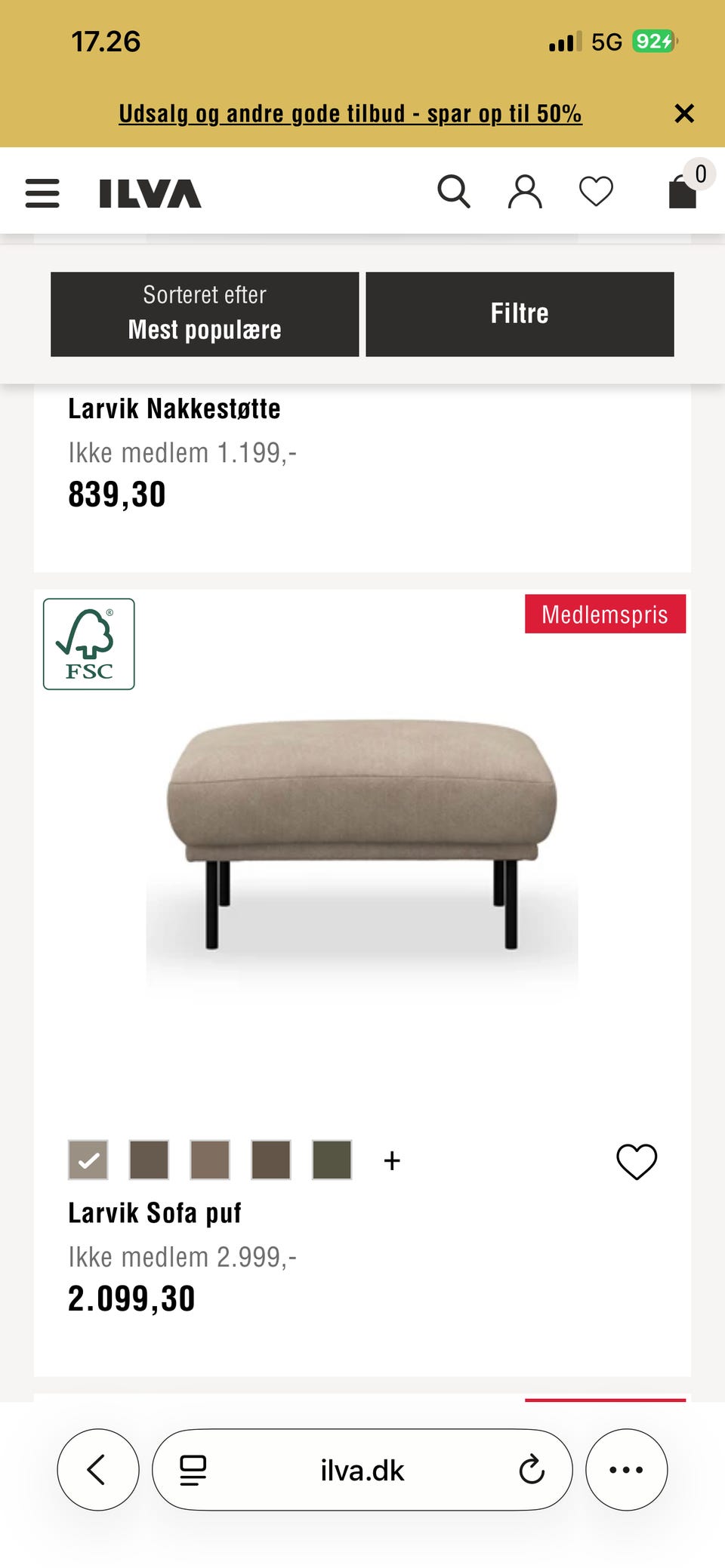The width and height of the screenshot is (725, 1568).
Task: Open the hamburger navigation menu
Action: [x=42, y=193]
